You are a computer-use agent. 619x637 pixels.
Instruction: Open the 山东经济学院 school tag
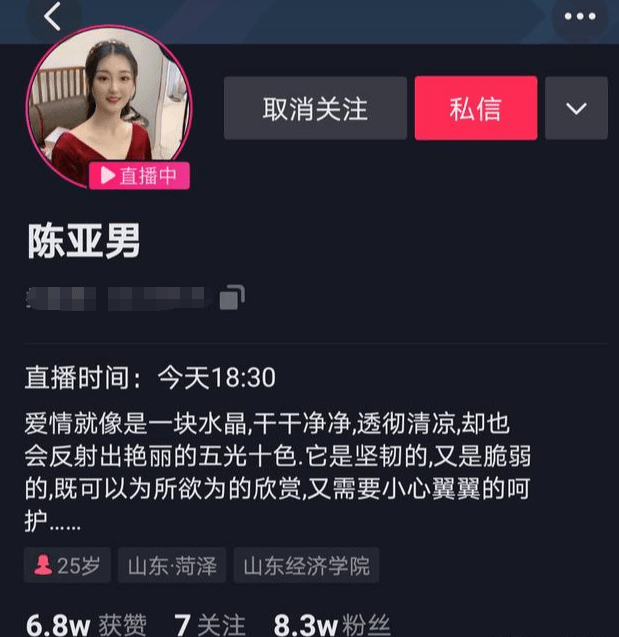(306, 566)
